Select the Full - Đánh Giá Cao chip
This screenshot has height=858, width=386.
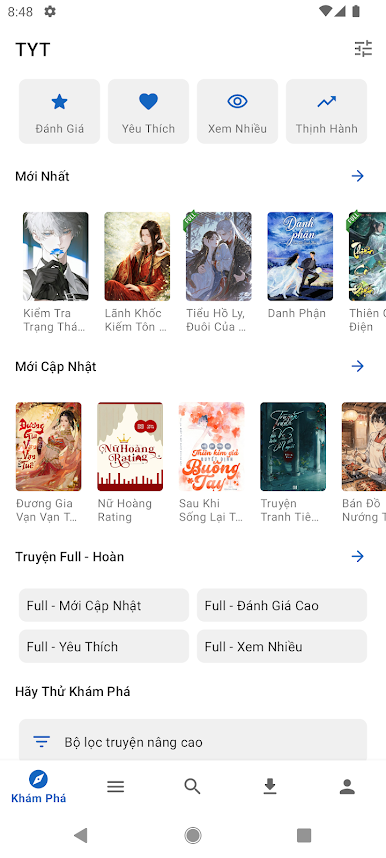tap(282, 605)
